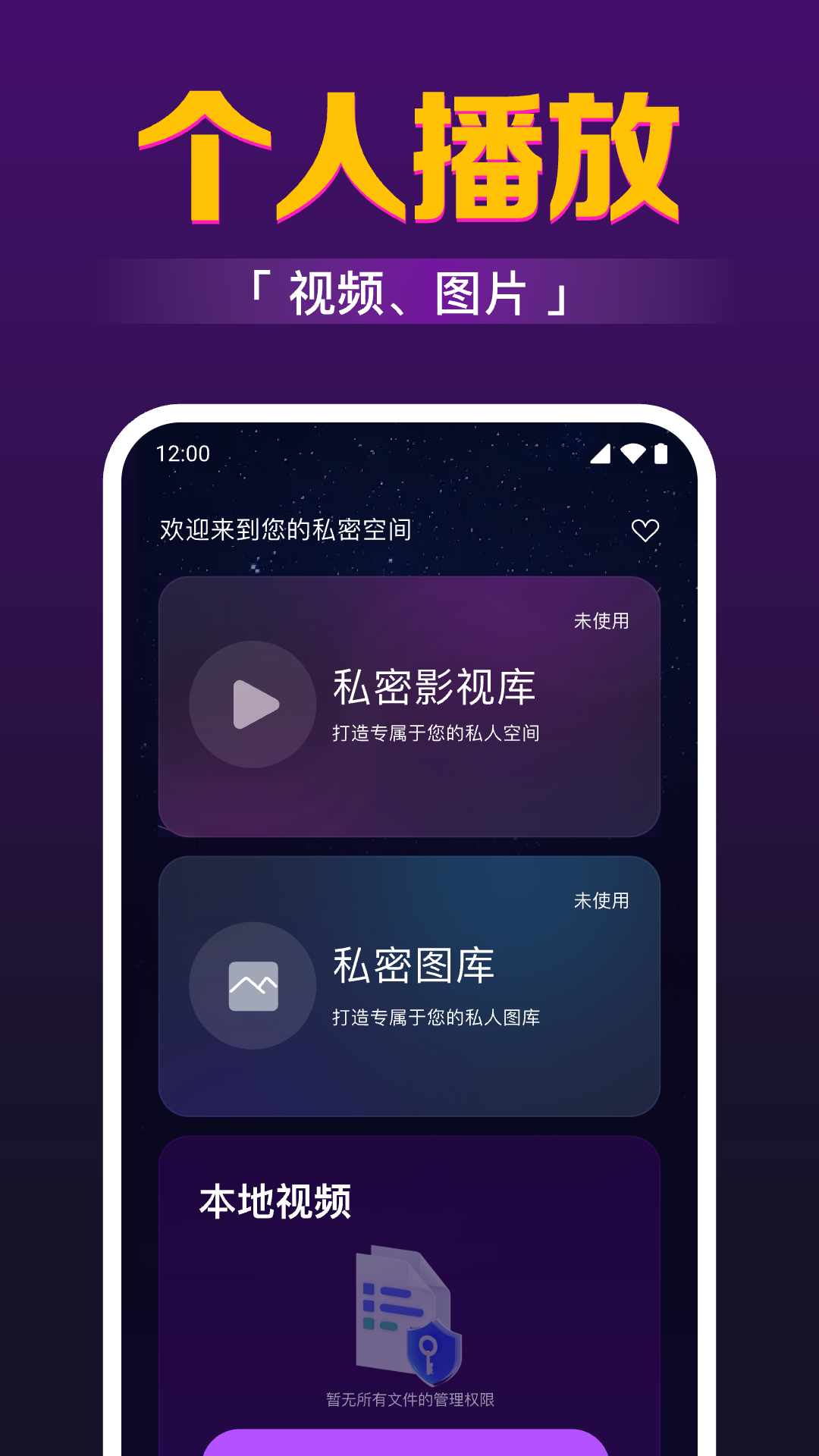The image size is (819, 1456).
Task: Tap the 视频、图片 subtitle banner
Action: click(409, 292)
